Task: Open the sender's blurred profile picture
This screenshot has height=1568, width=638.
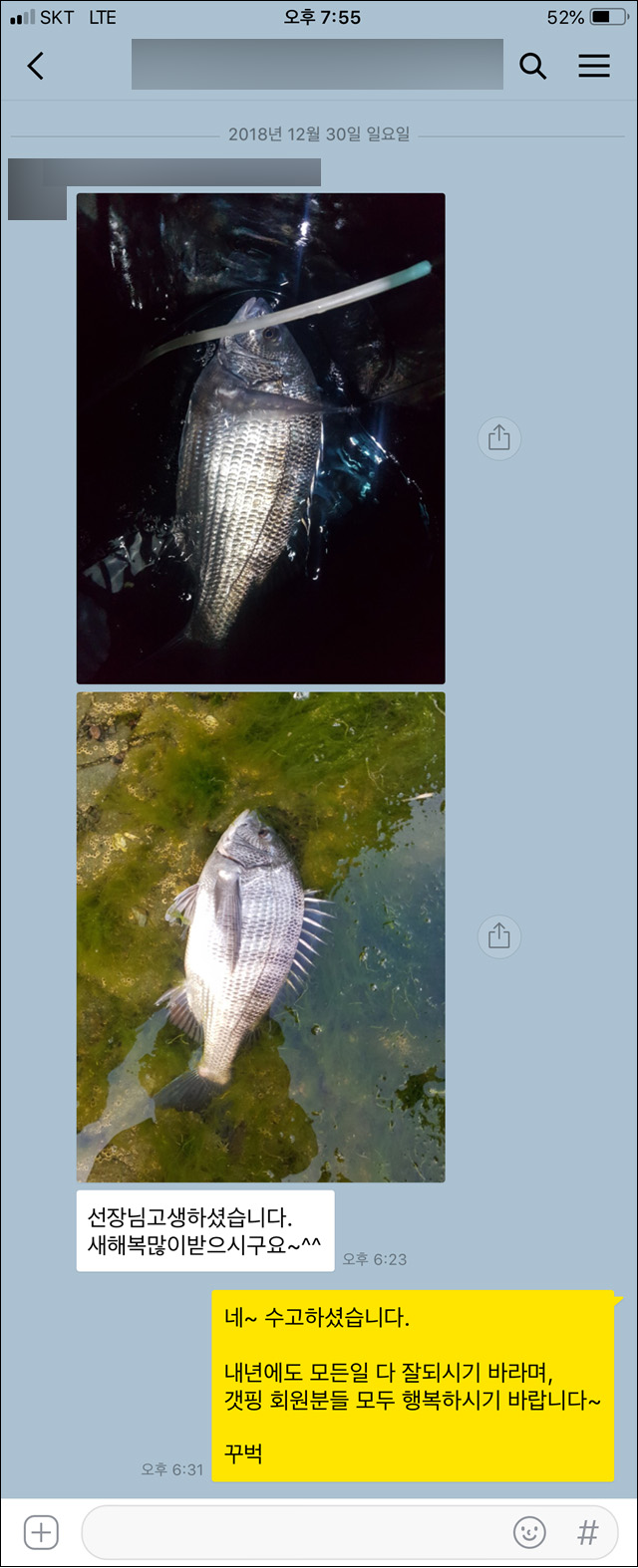Action: tap(36, 191)
